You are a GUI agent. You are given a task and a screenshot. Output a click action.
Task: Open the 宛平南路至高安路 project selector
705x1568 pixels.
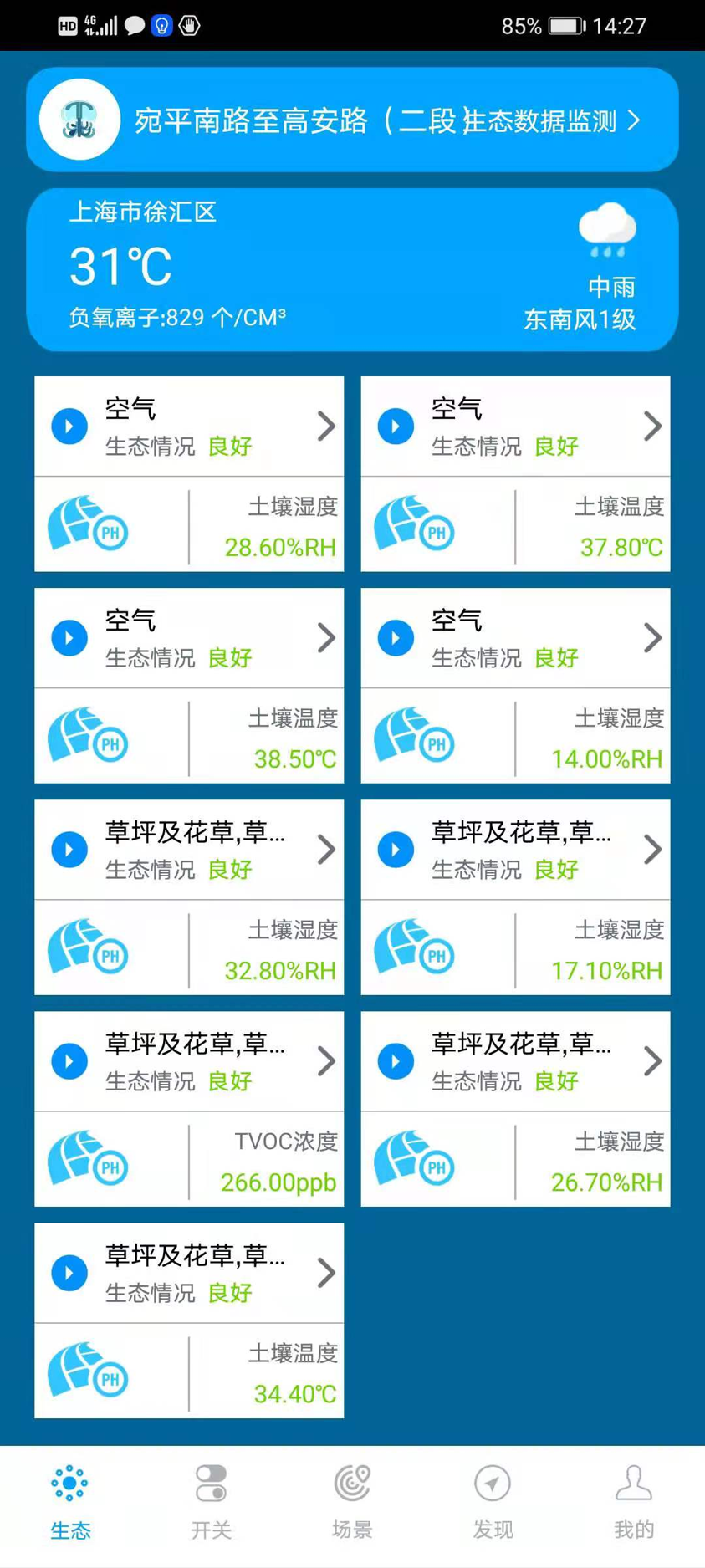352,120
